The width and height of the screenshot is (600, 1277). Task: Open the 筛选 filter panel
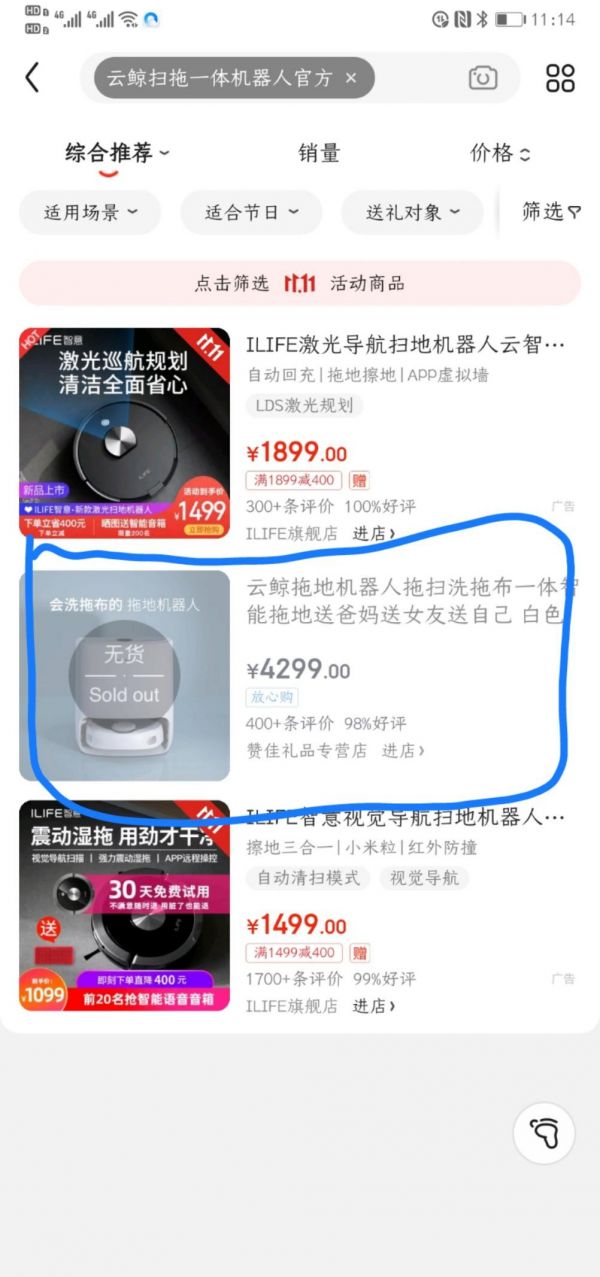[550, 212]
